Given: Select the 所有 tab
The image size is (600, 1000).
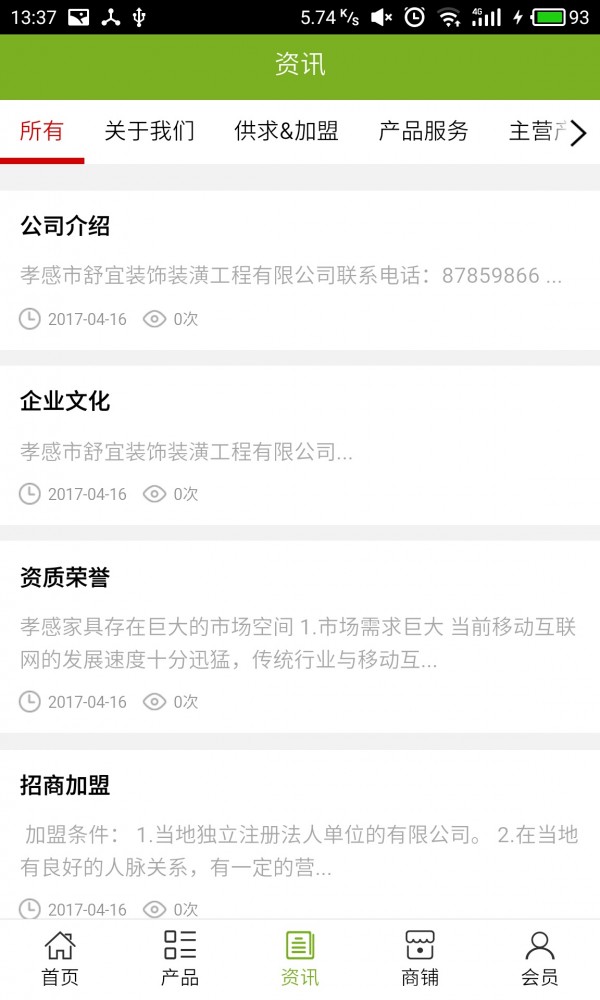Looking at the screenshot, I should coord(42,131).
